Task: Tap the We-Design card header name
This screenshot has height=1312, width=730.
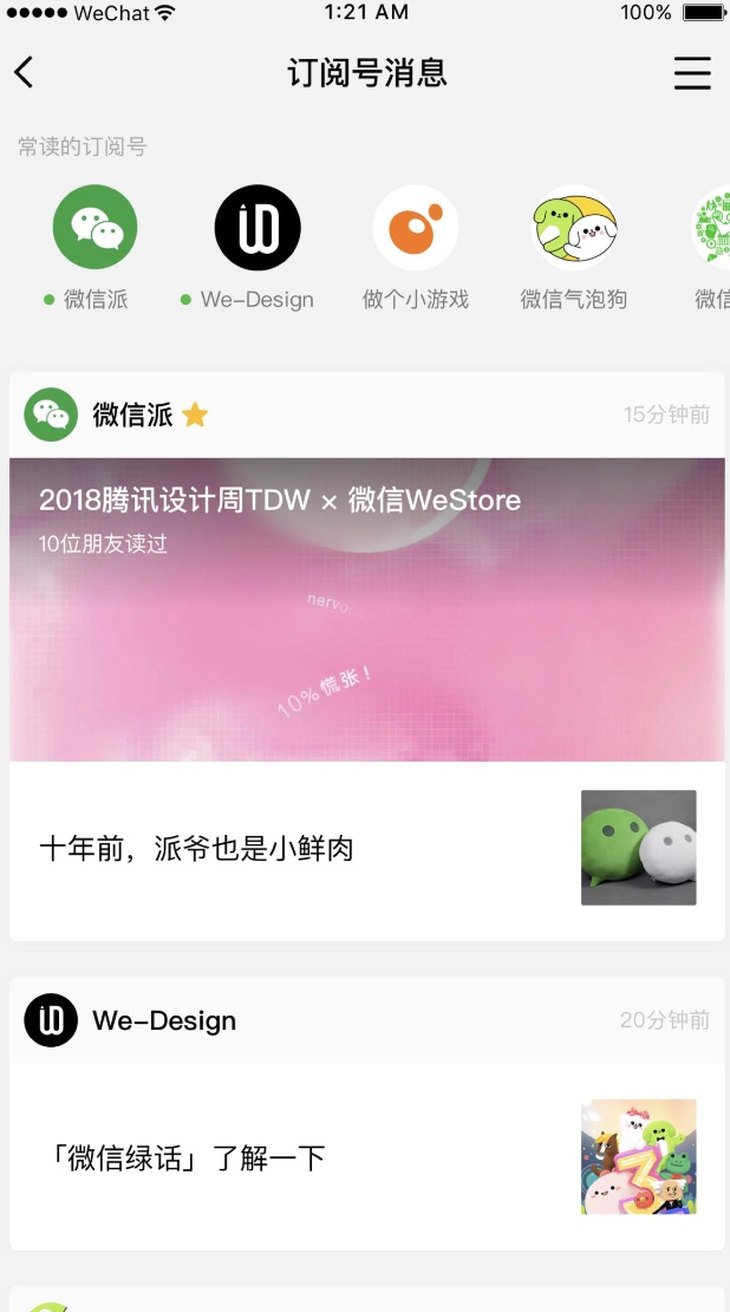Action: [x=164, y=1020]
